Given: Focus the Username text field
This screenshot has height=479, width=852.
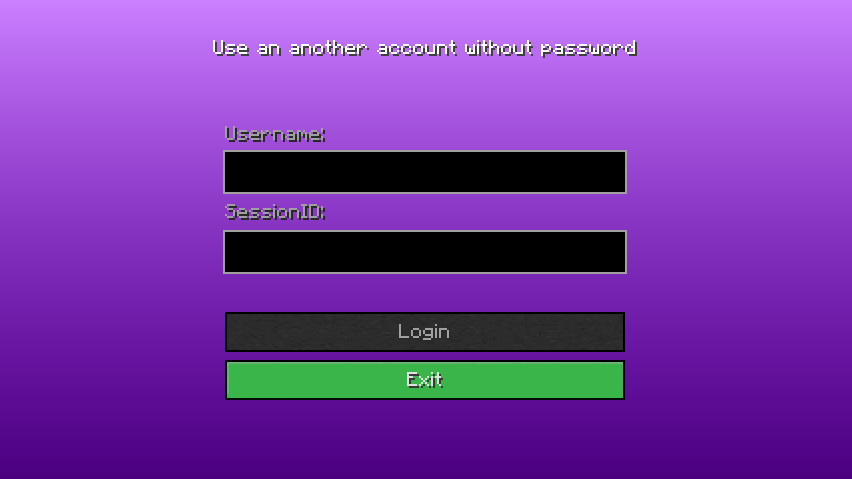Looking at the screenshot, I should (425, 172).
